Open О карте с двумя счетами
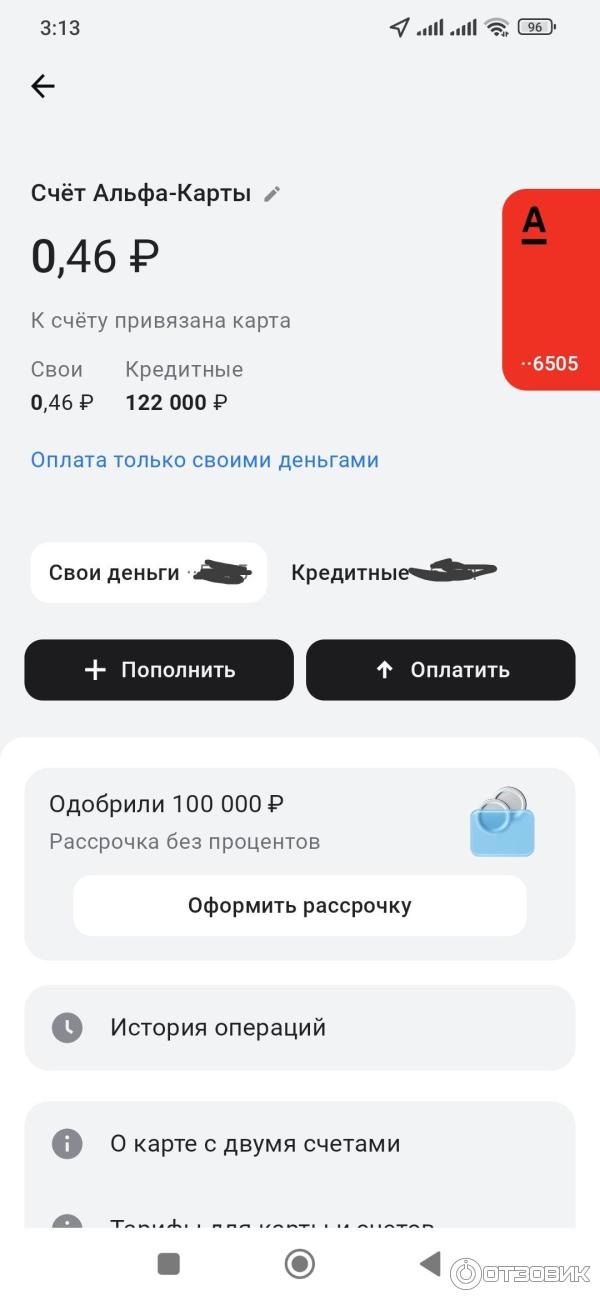The height and width of the screenshot is (1300, 600). pyautogui.click(x=300, y=1144)
